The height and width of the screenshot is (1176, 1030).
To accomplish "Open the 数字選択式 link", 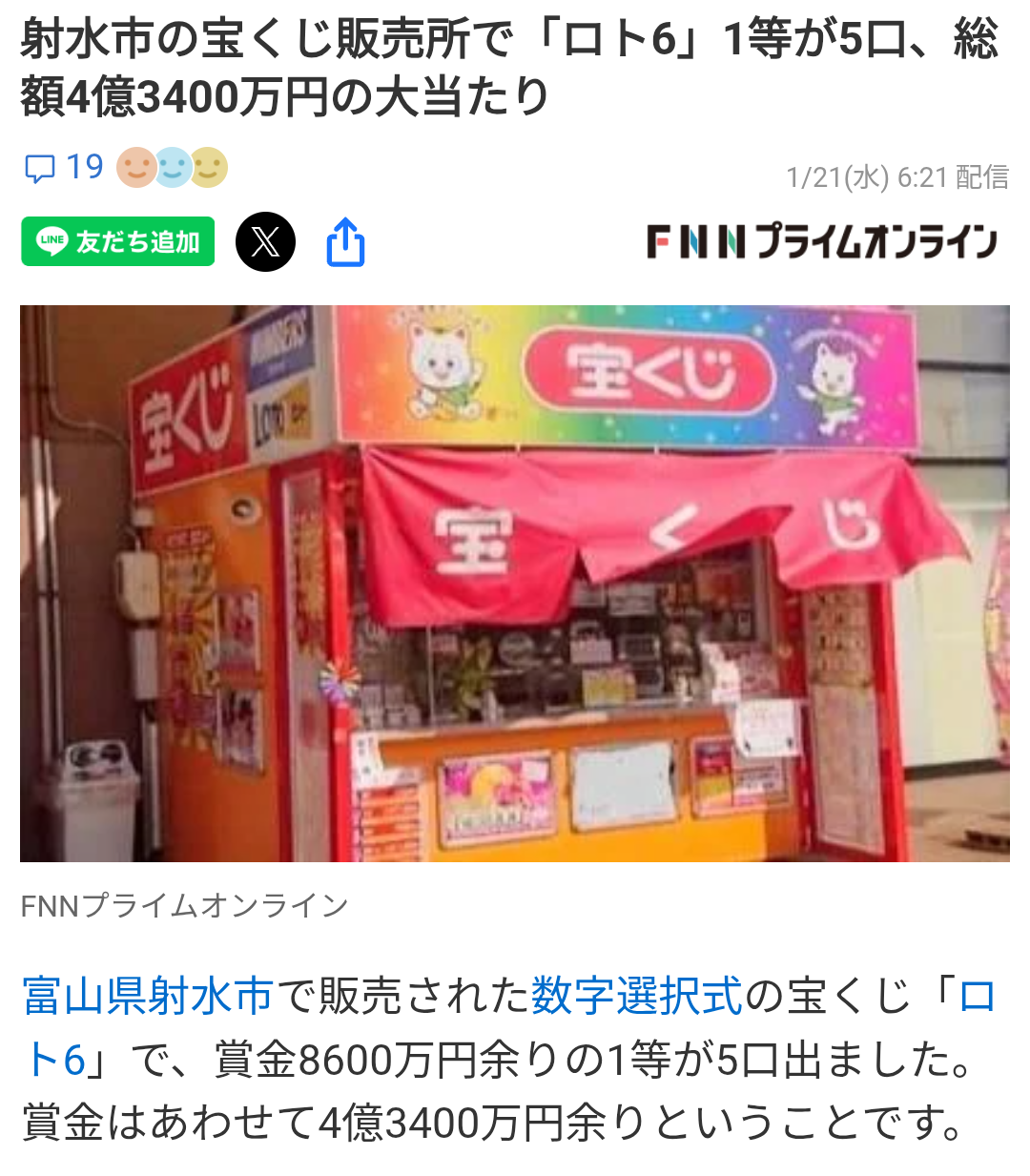I will pyautogui.click(x=636, y=997).
